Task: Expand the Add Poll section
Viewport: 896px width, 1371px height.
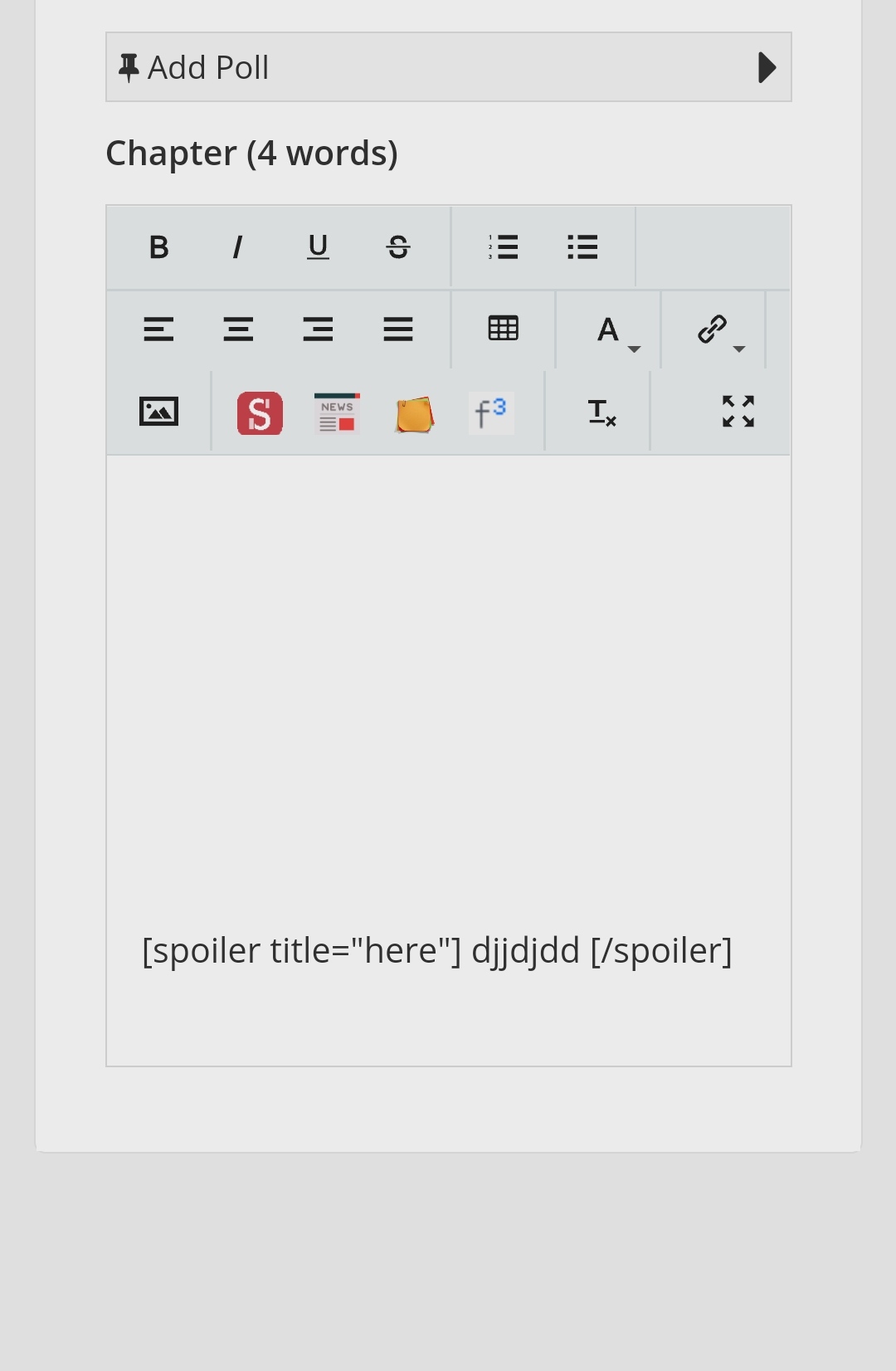Action: (448, 67)
